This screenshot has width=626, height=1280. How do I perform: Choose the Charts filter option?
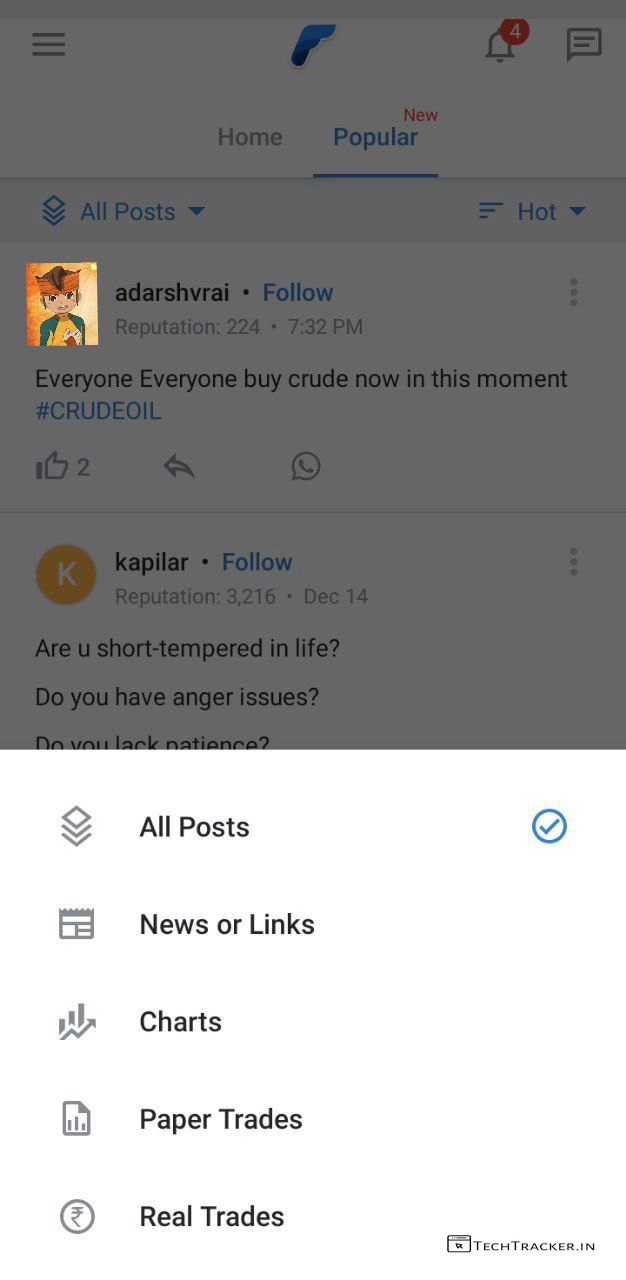tap(180, 1021)
